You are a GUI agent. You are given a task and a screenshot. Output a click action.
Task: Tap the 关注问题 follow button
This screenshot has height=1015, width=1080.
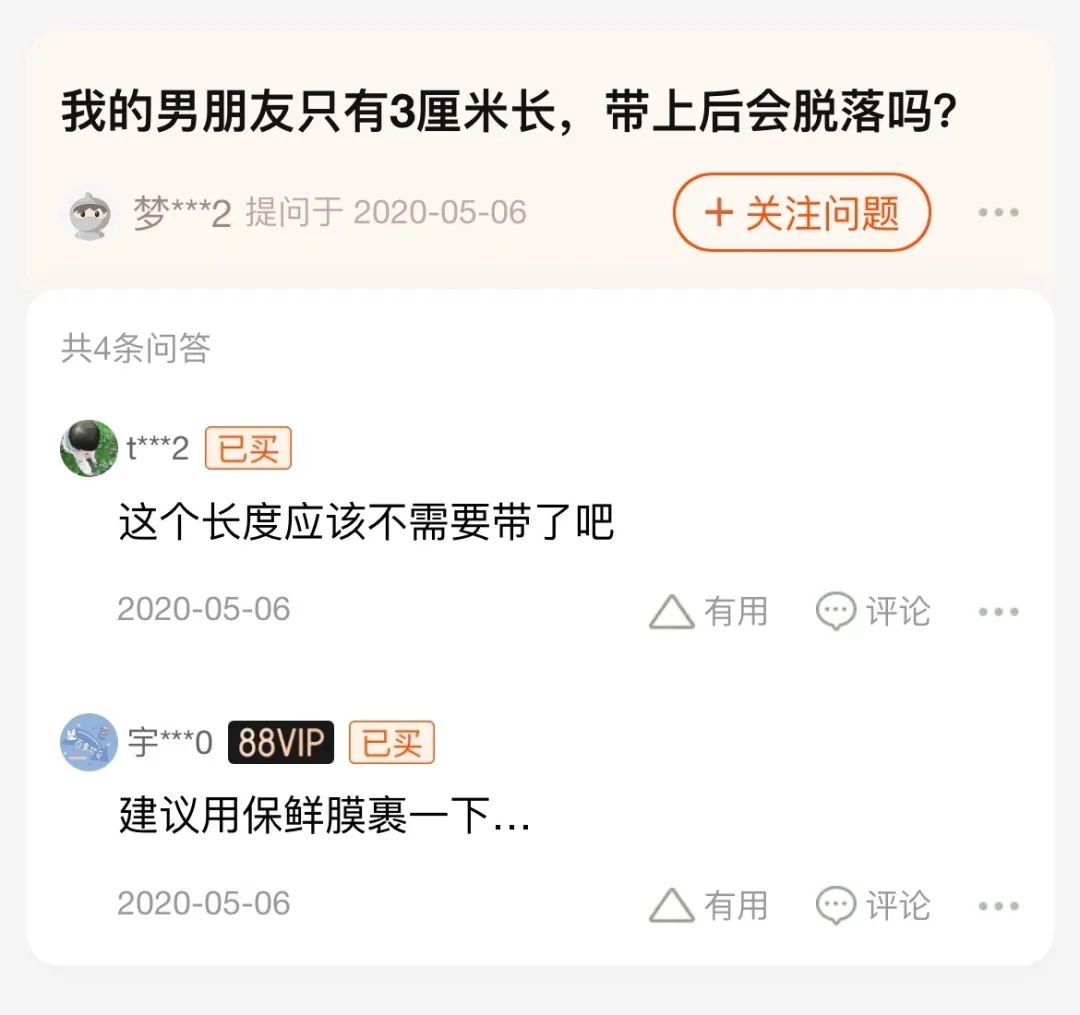802,212
